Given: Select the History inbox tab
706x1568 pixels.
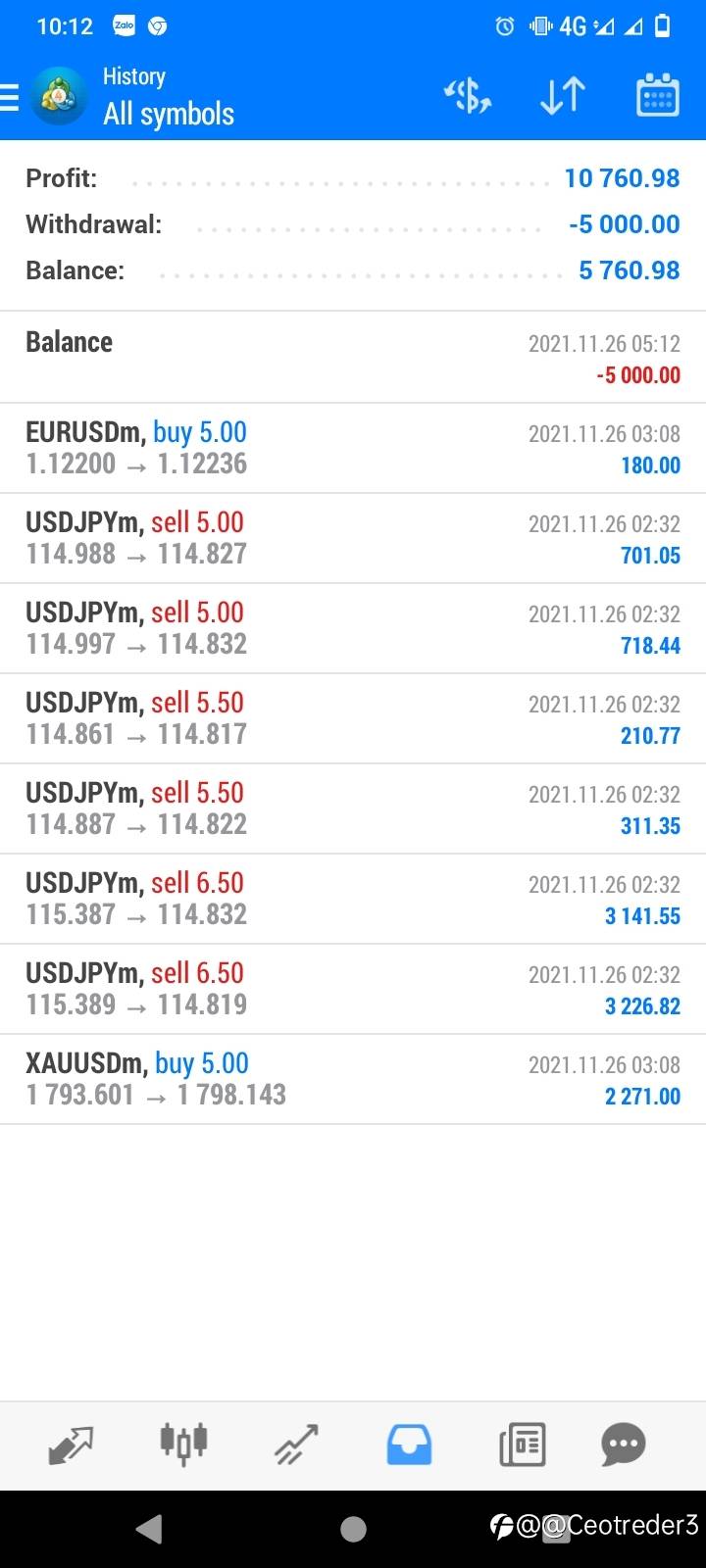Looking at the screenshot, I should coord(409,1445).
